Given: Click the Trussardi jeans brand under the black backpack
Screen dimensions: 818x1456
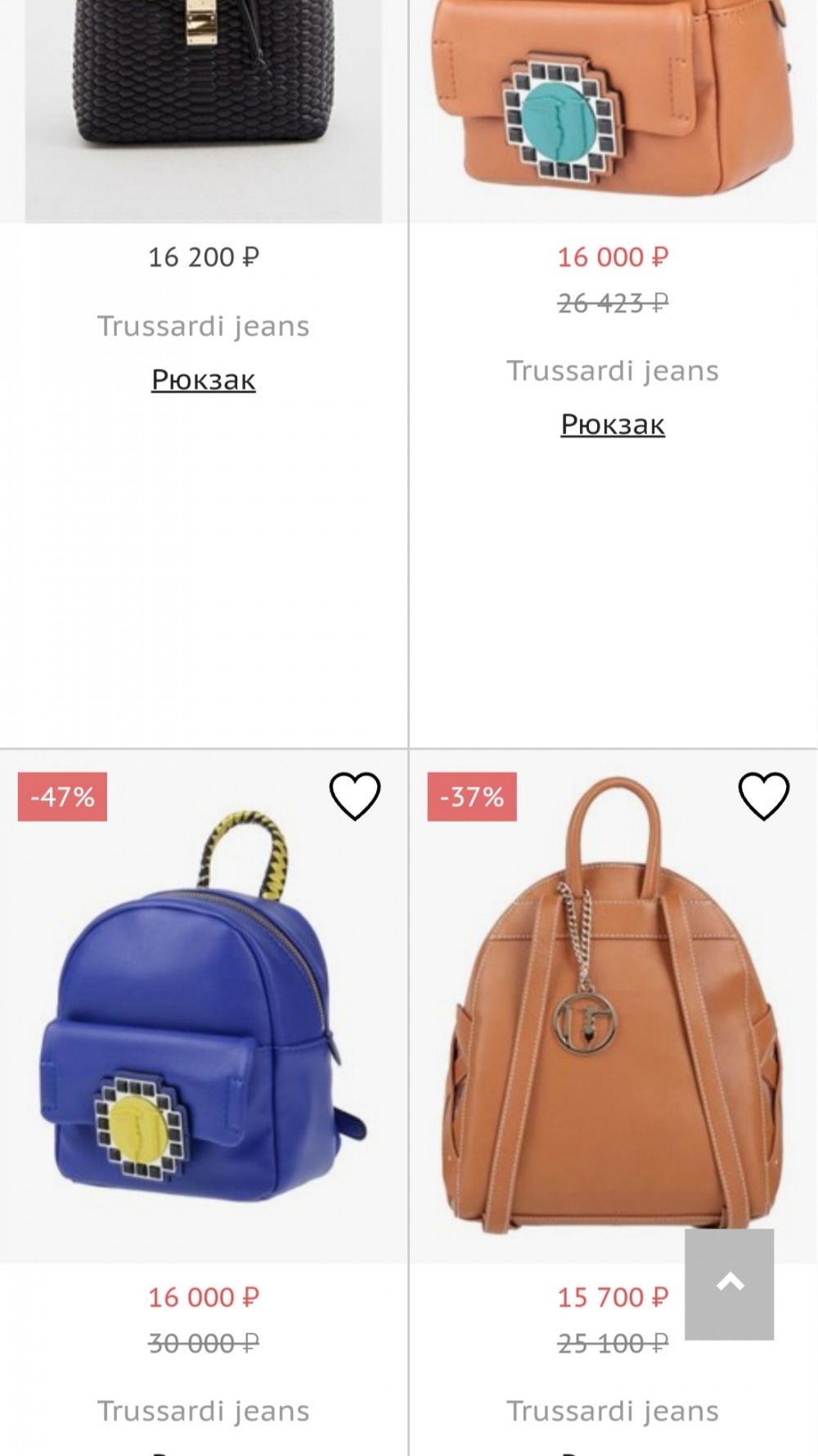Looking at the screenshot, I should tap(204, 325).
